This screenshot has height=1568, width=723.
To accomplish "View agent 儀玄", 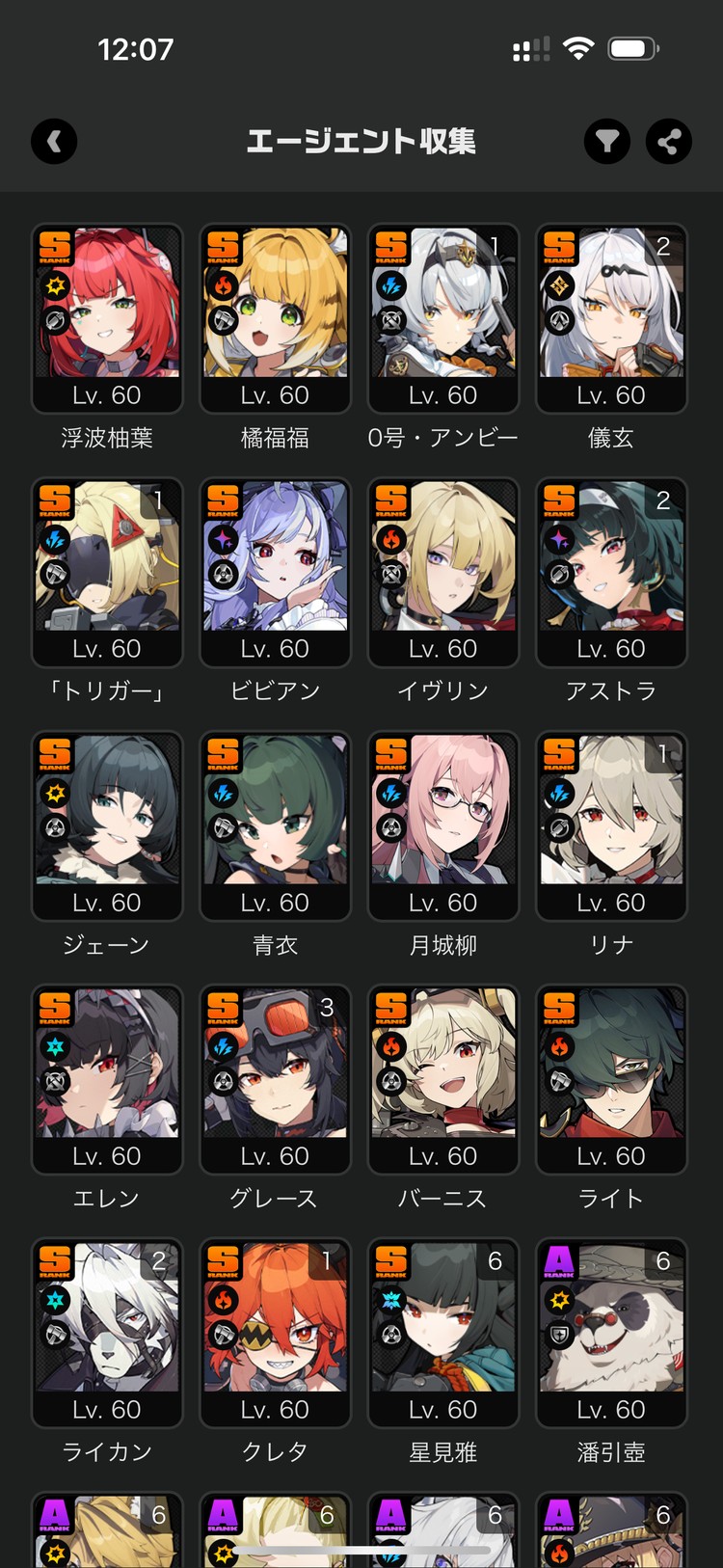I will tap(611, 318).
